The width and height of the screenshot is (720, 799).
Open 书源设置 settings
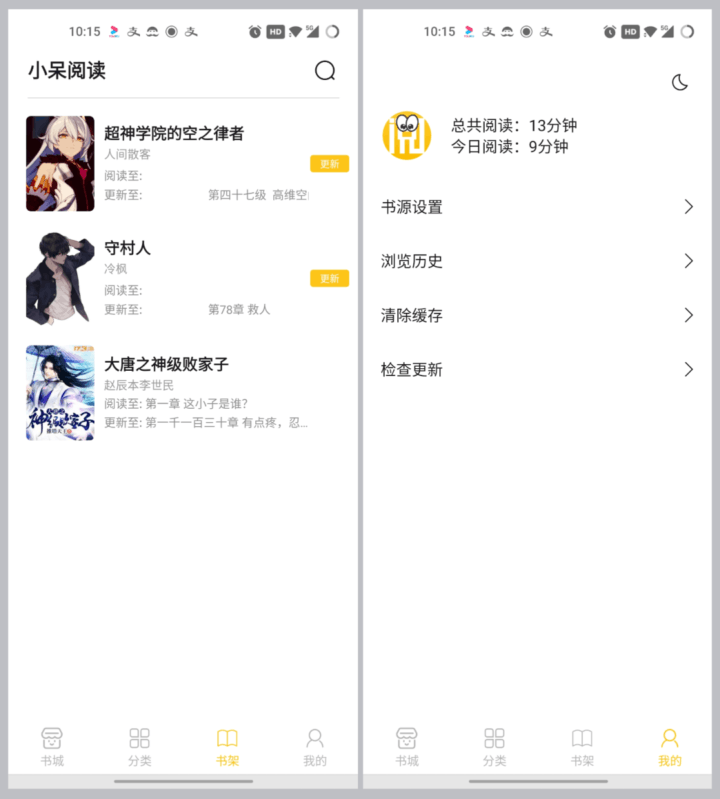[x=537, y=207]
